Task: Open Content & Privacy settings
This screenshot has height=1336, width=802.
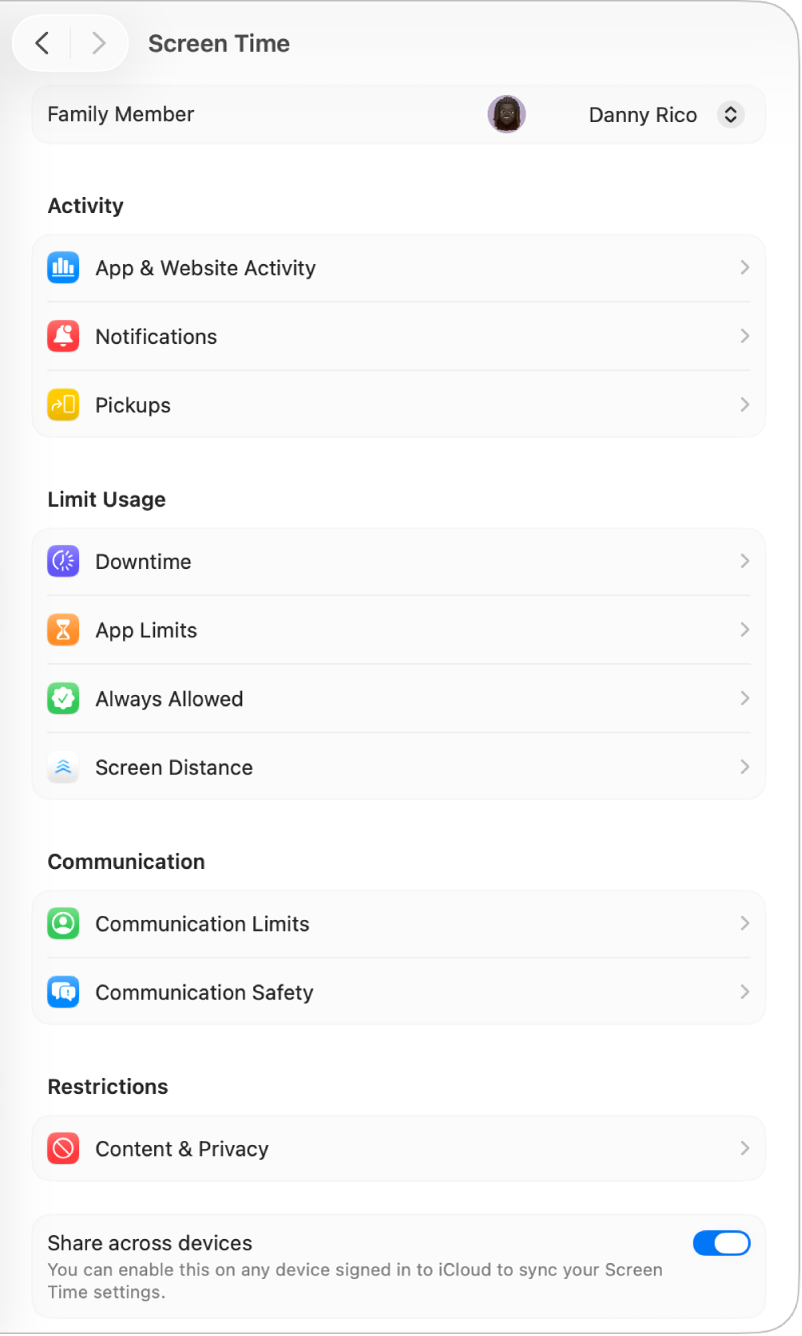Action: click(400, 1148)
